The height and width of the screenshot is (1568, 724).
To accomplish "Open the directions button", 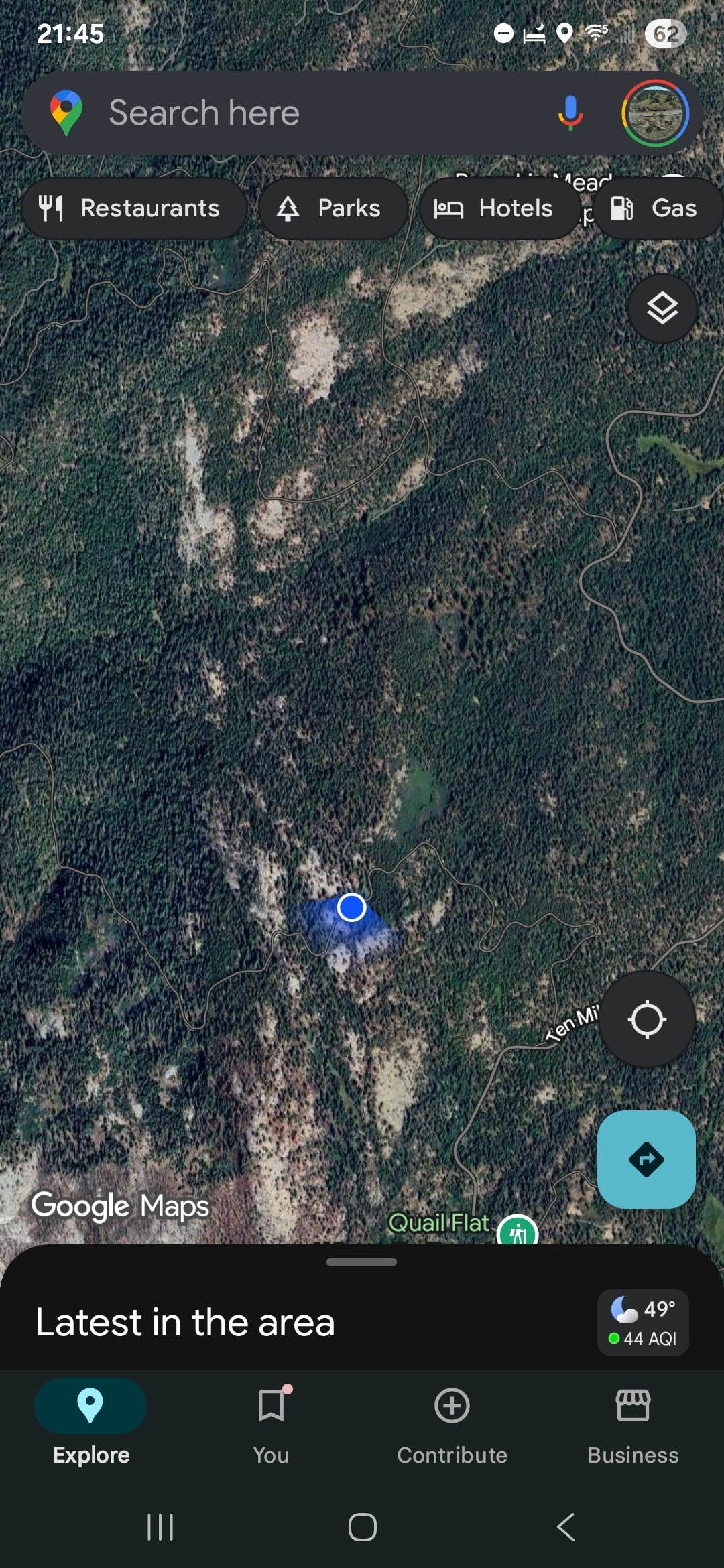I will click(x=646, y=1159).
